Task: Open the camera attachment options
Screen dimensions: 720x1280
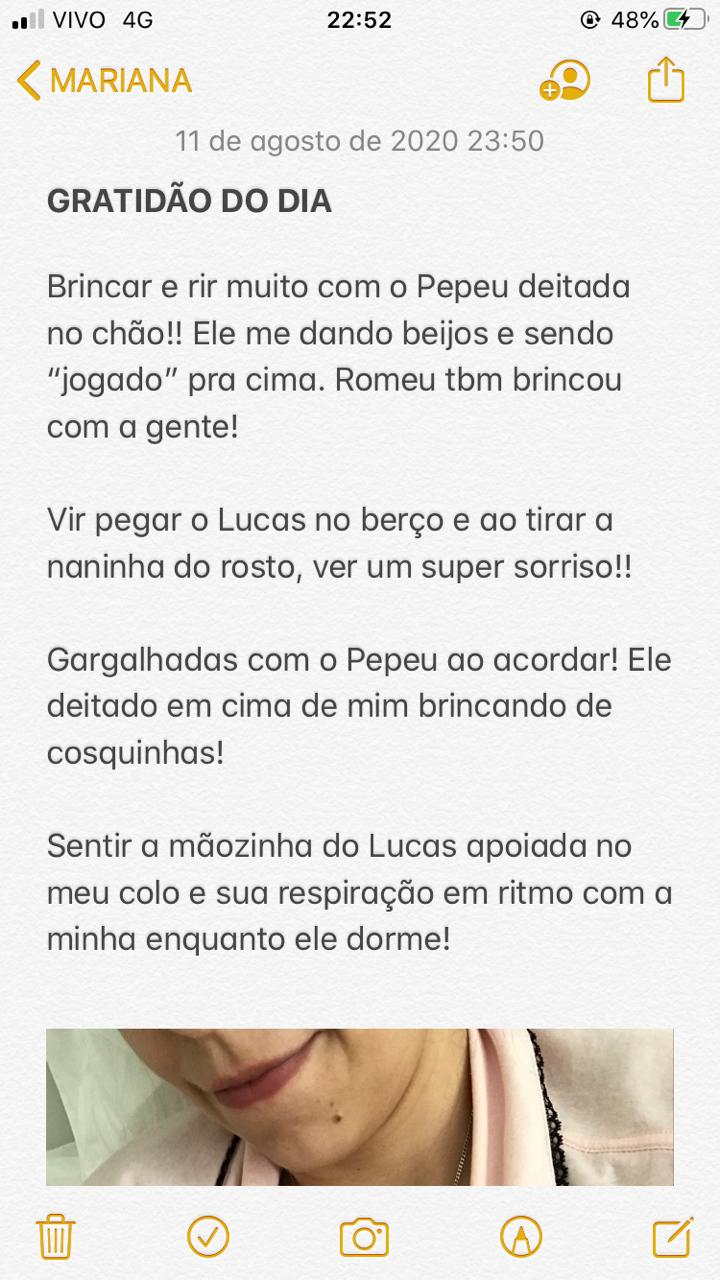Action: point(363,1237)
